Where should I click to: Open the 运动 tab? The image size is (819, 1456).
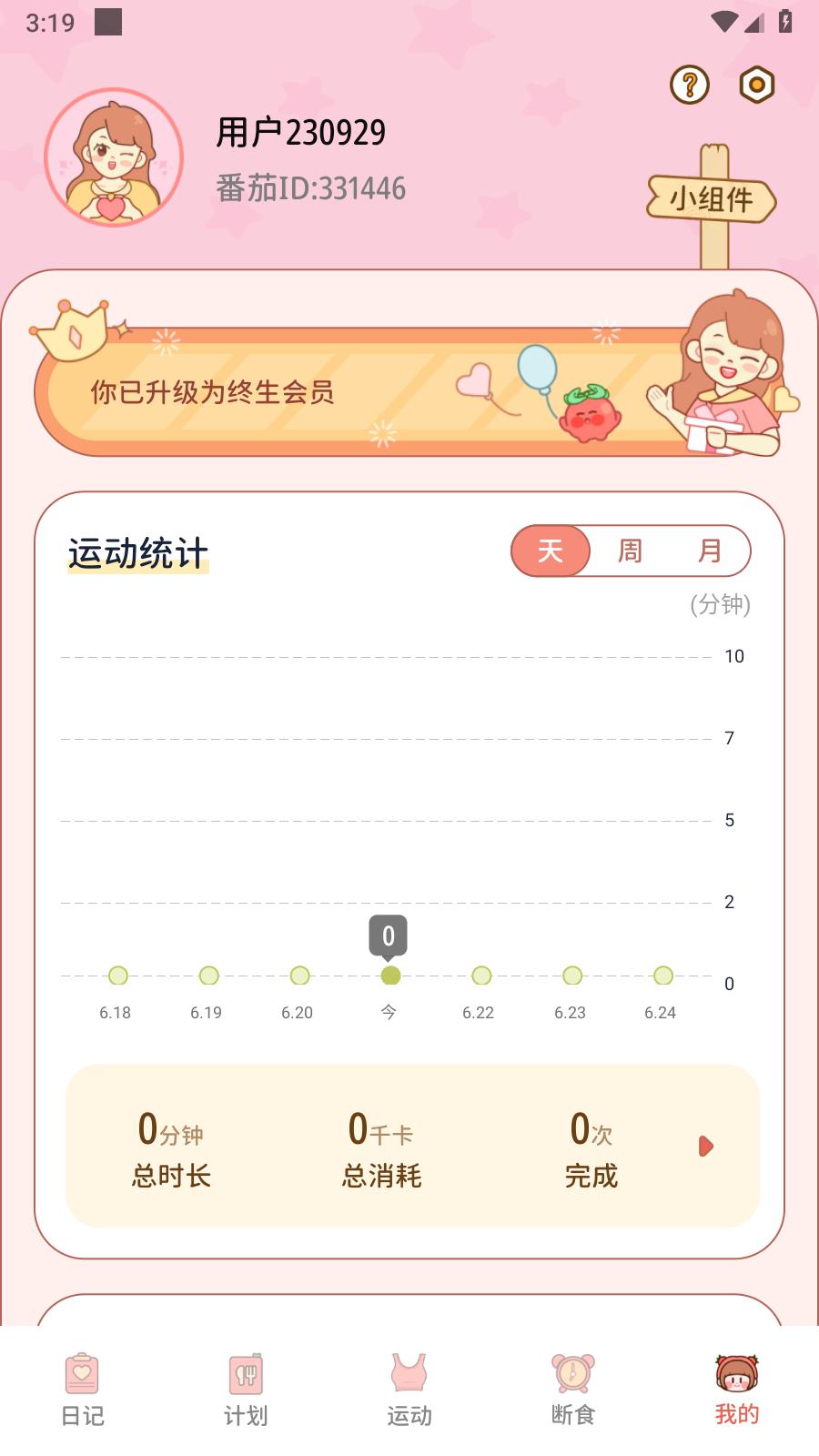[x=409, y=1390]
